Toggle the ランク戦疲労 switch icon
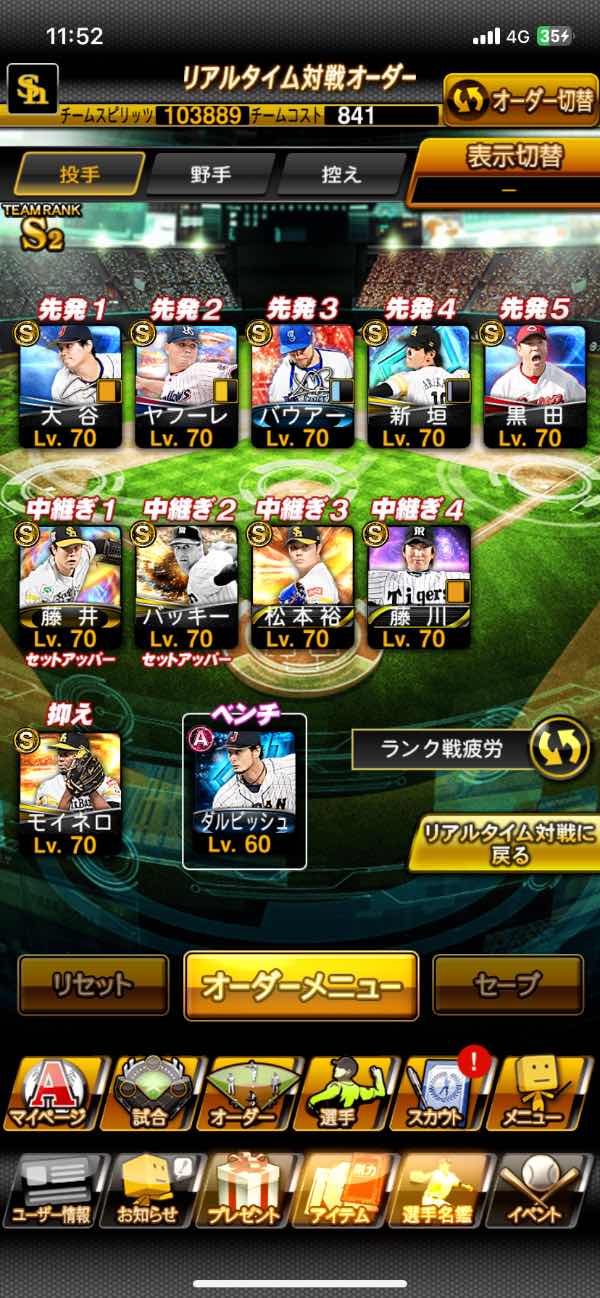Screen dimensions: 600x1298 559,749
